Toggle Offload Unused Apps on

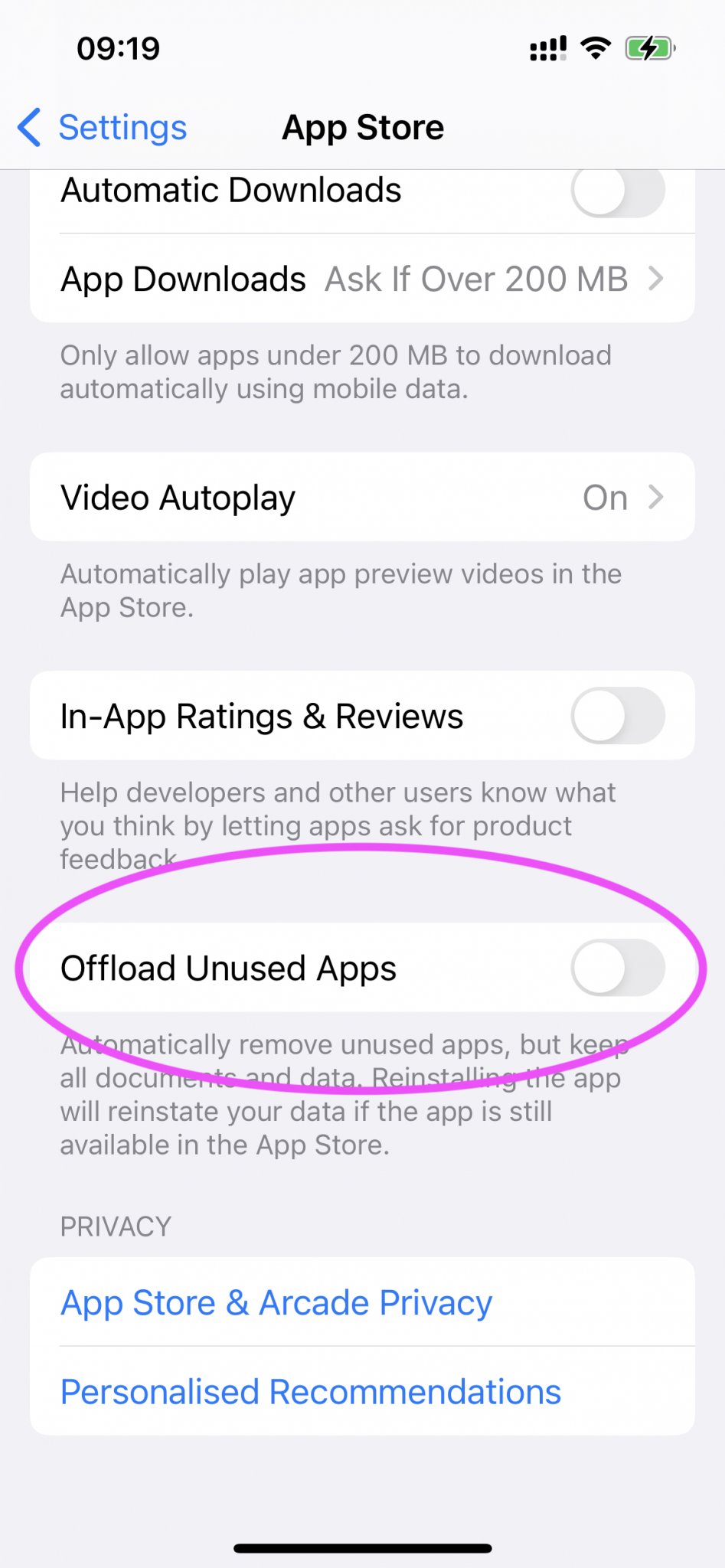point(618,968)
